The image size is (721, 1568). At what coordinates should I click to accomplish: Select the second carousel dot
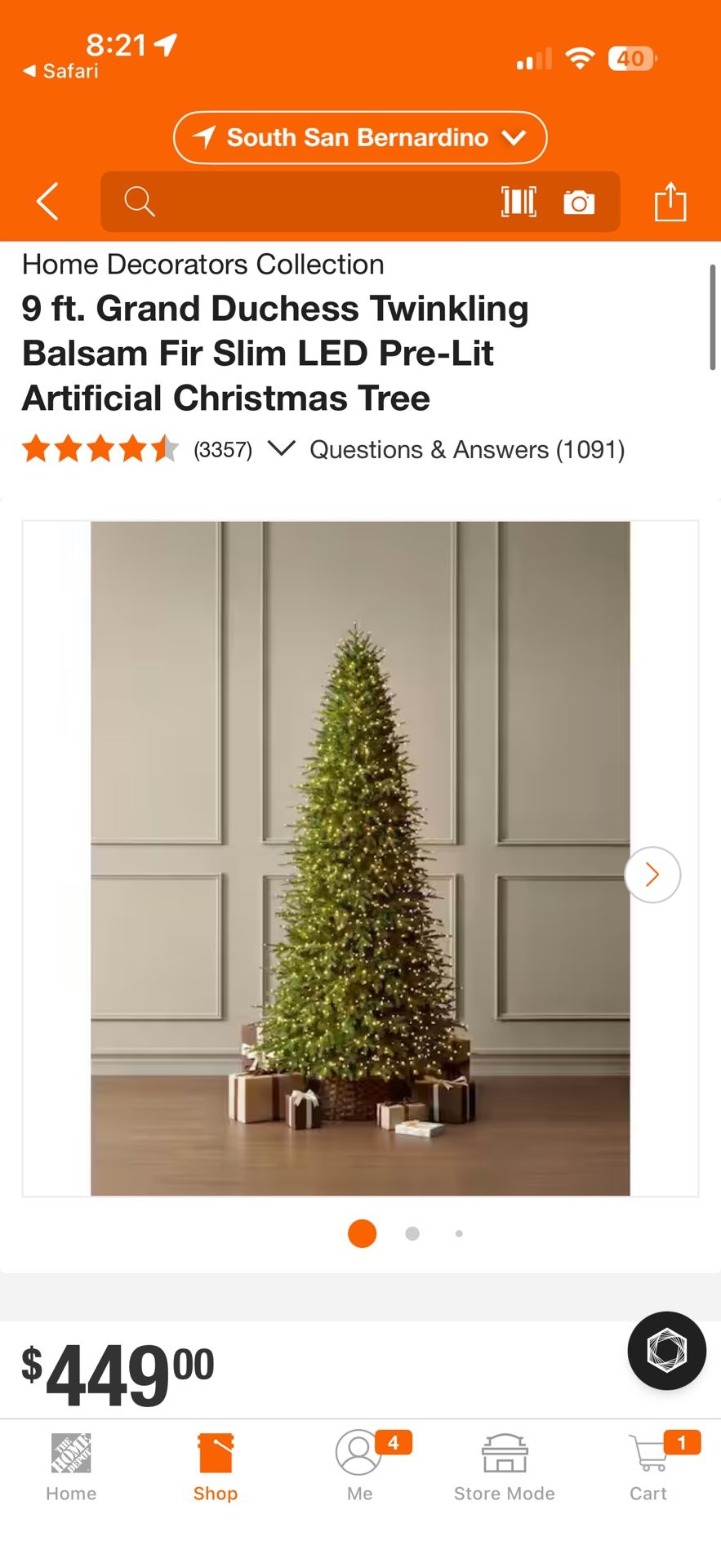pos(412,1233)
